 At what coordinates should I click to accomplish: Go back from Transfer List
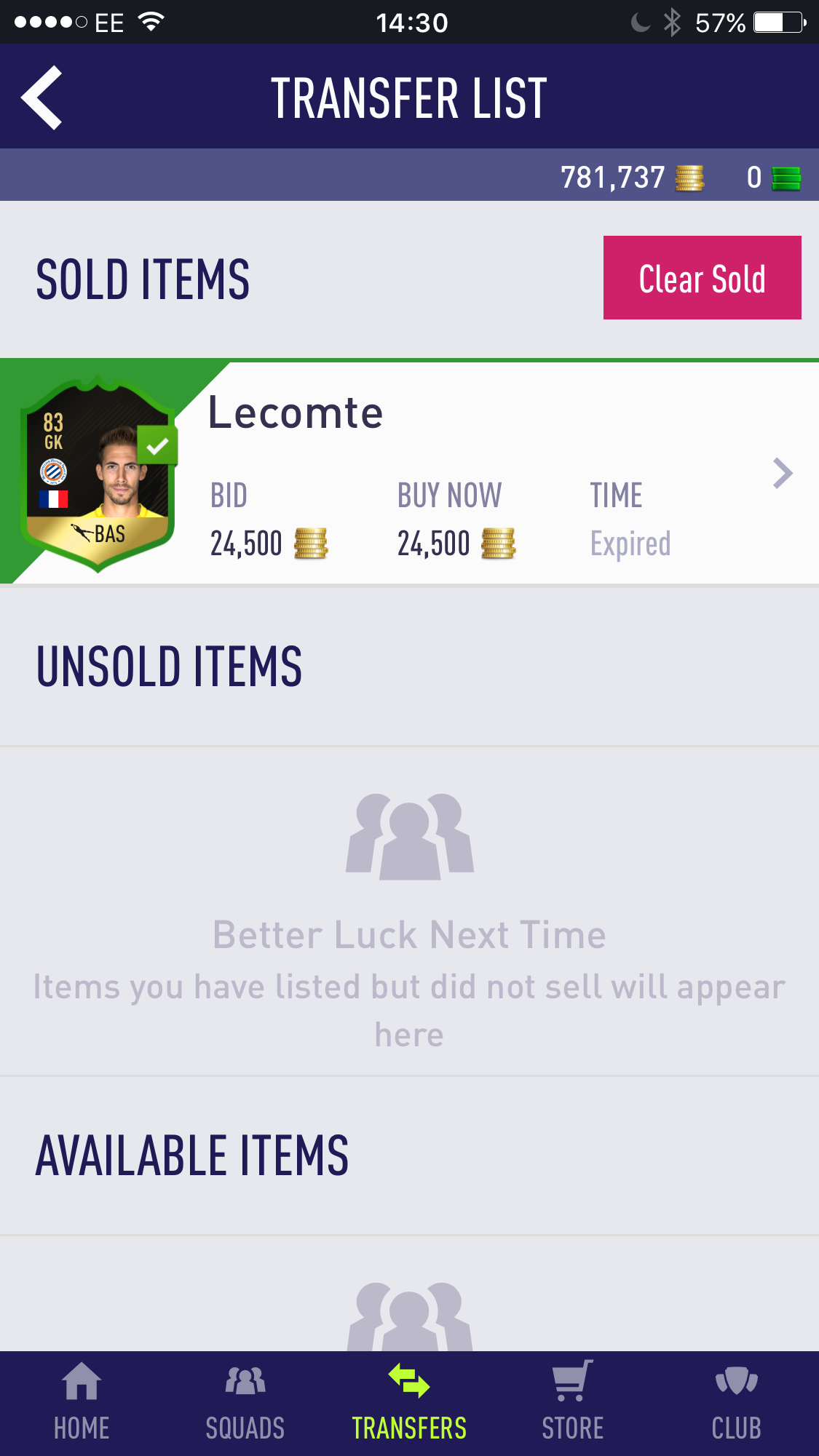pos(42,98)
